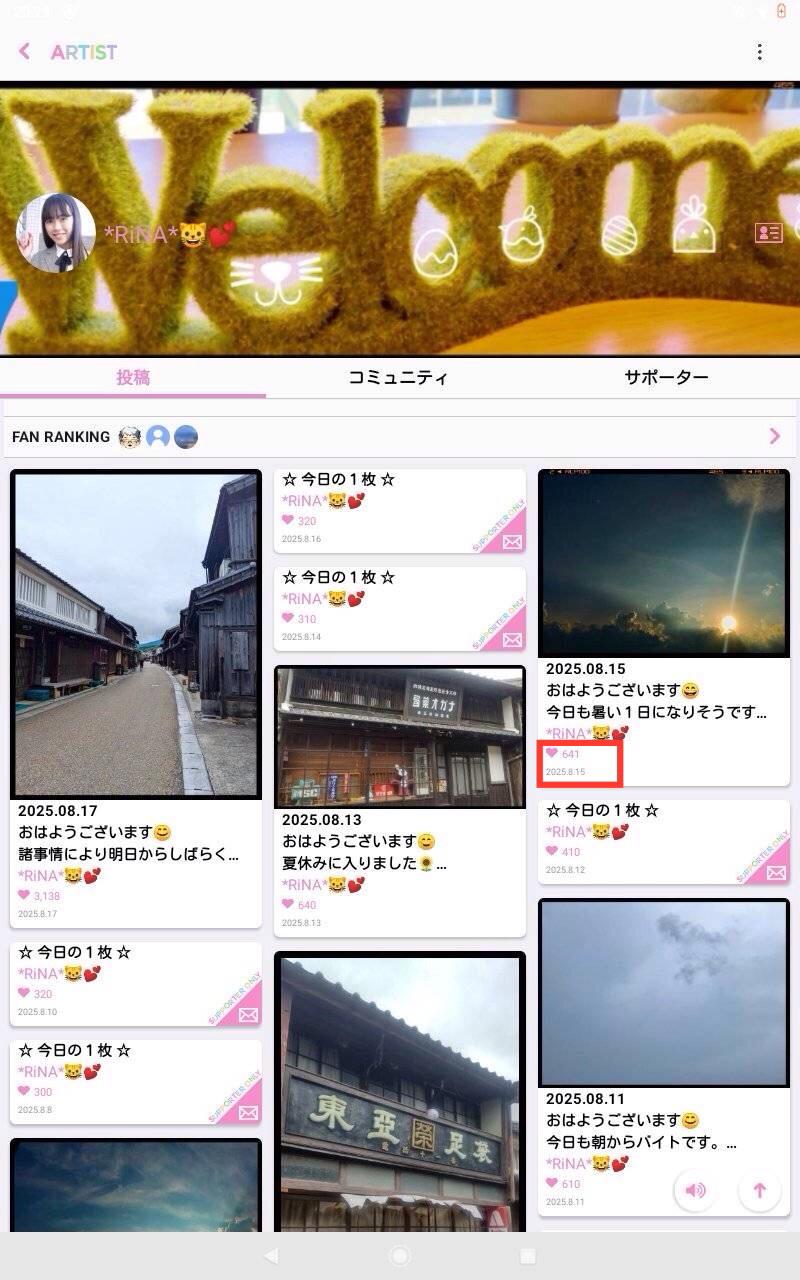The height and width of the screenshot is (1280, 800).
Task: Go back from the ARTIST page
Action: 25,51
